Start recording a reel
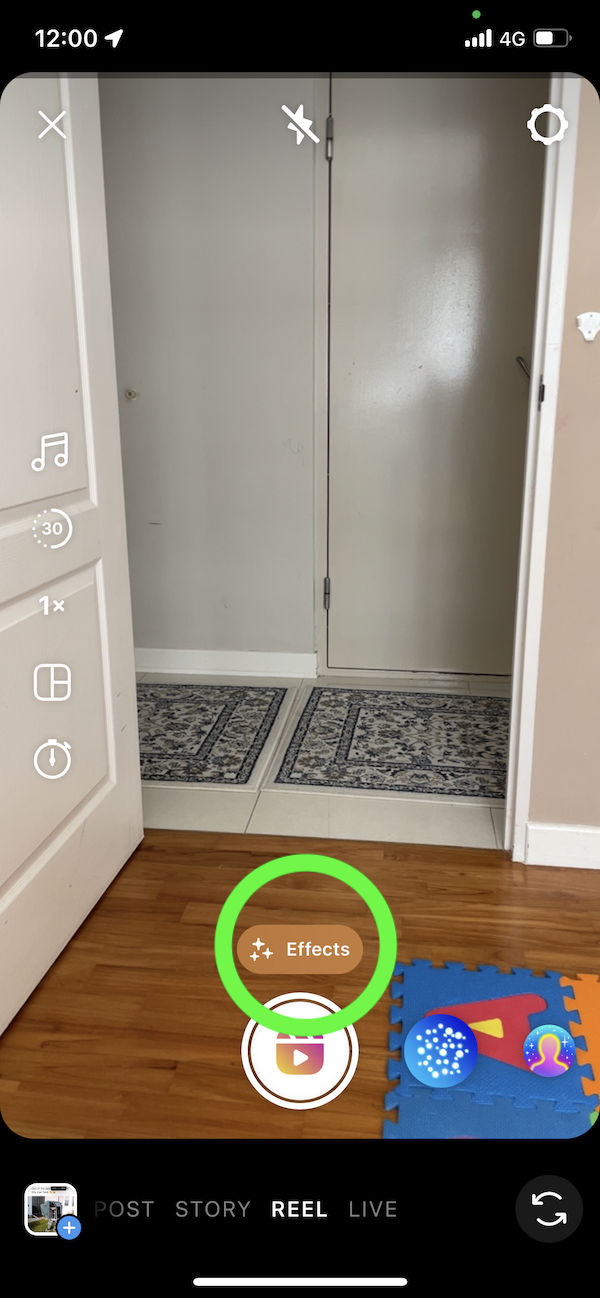This screenshot has width=600, height=1298. [300, 1051]
